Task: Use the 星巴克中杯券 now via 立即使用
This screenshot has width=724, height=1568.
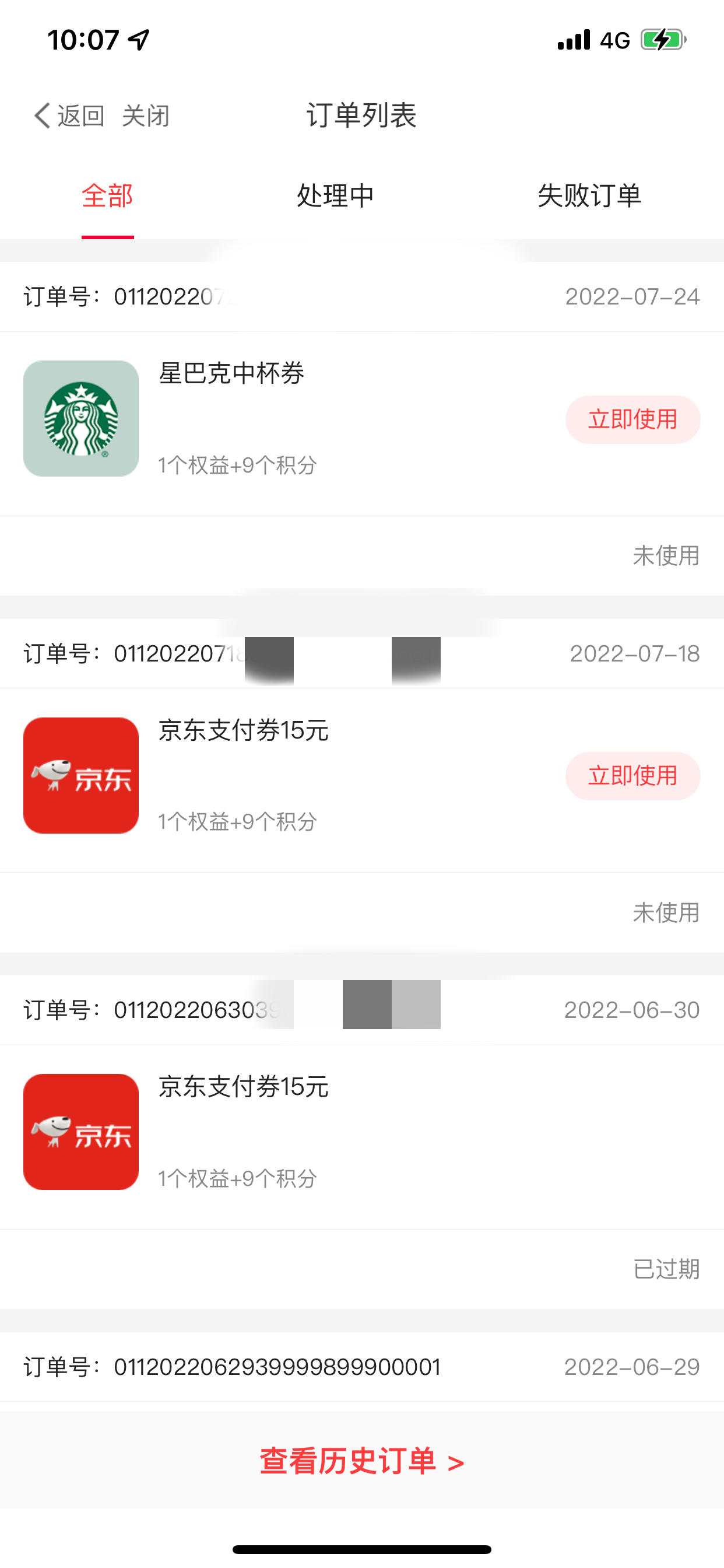Action: coord(632,419)
